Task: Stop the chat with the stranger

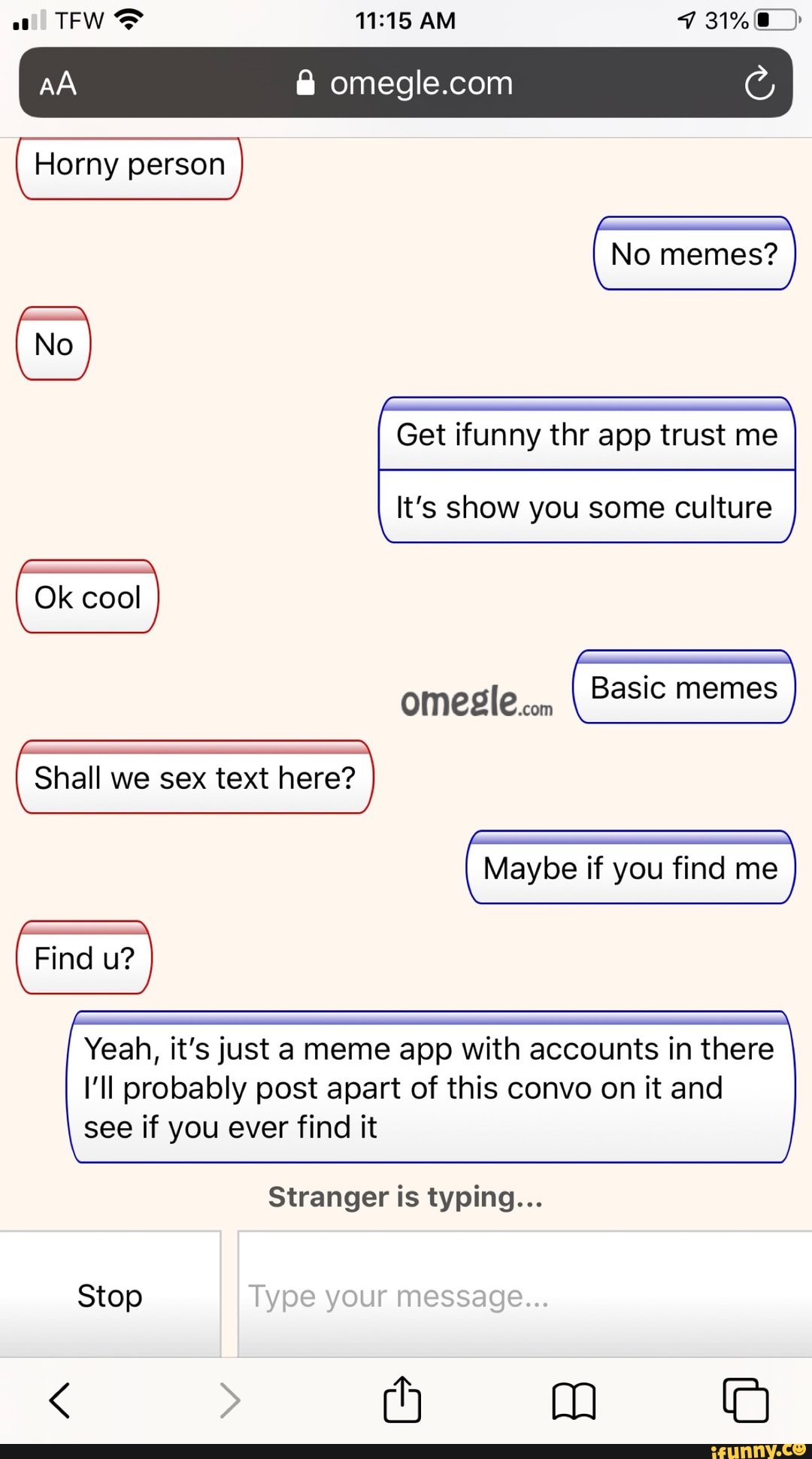Action: pos(110,1296)
